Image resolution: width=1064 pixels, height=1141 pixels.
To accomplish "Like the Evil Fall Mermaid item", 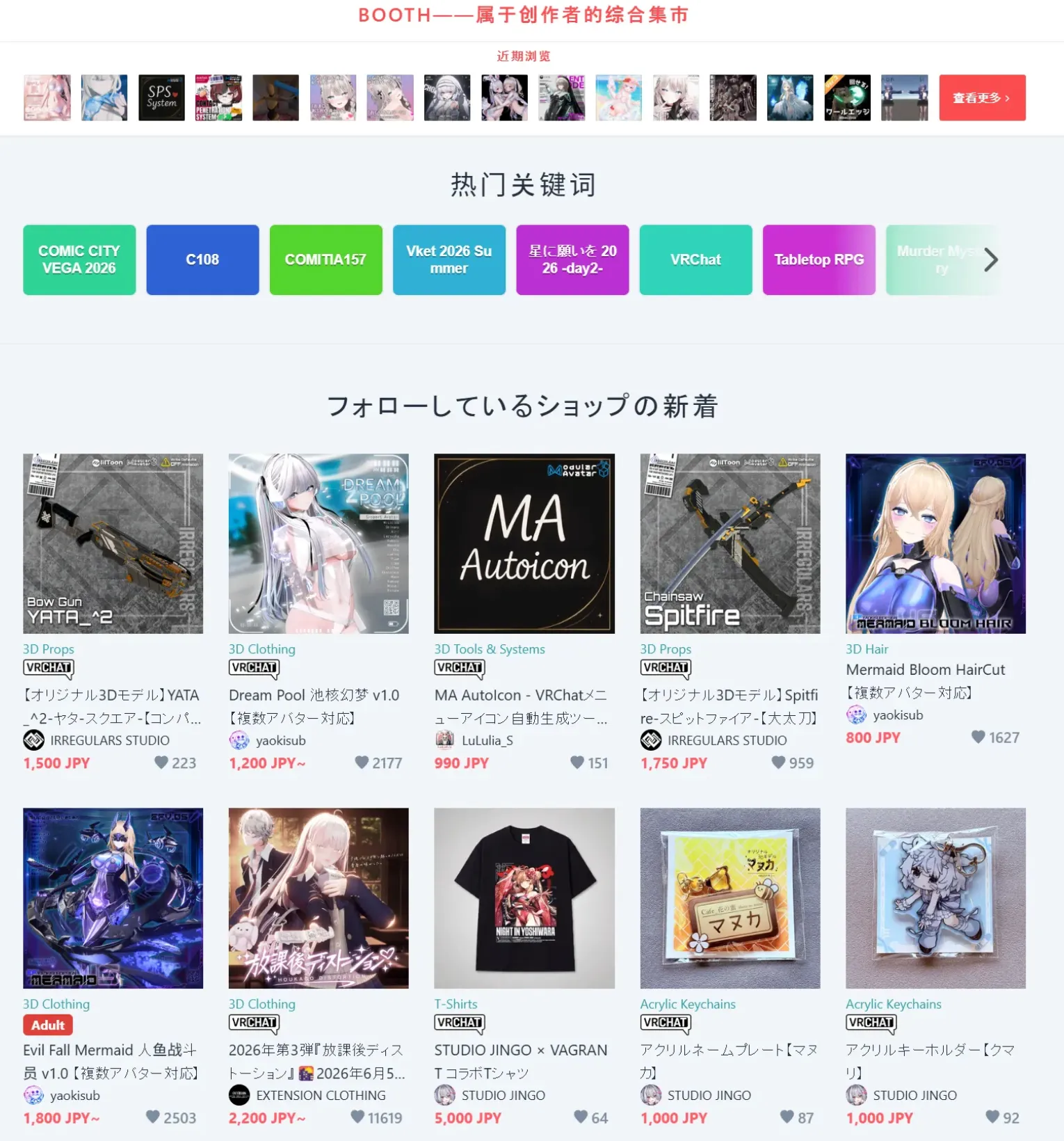I will 153,1117.
